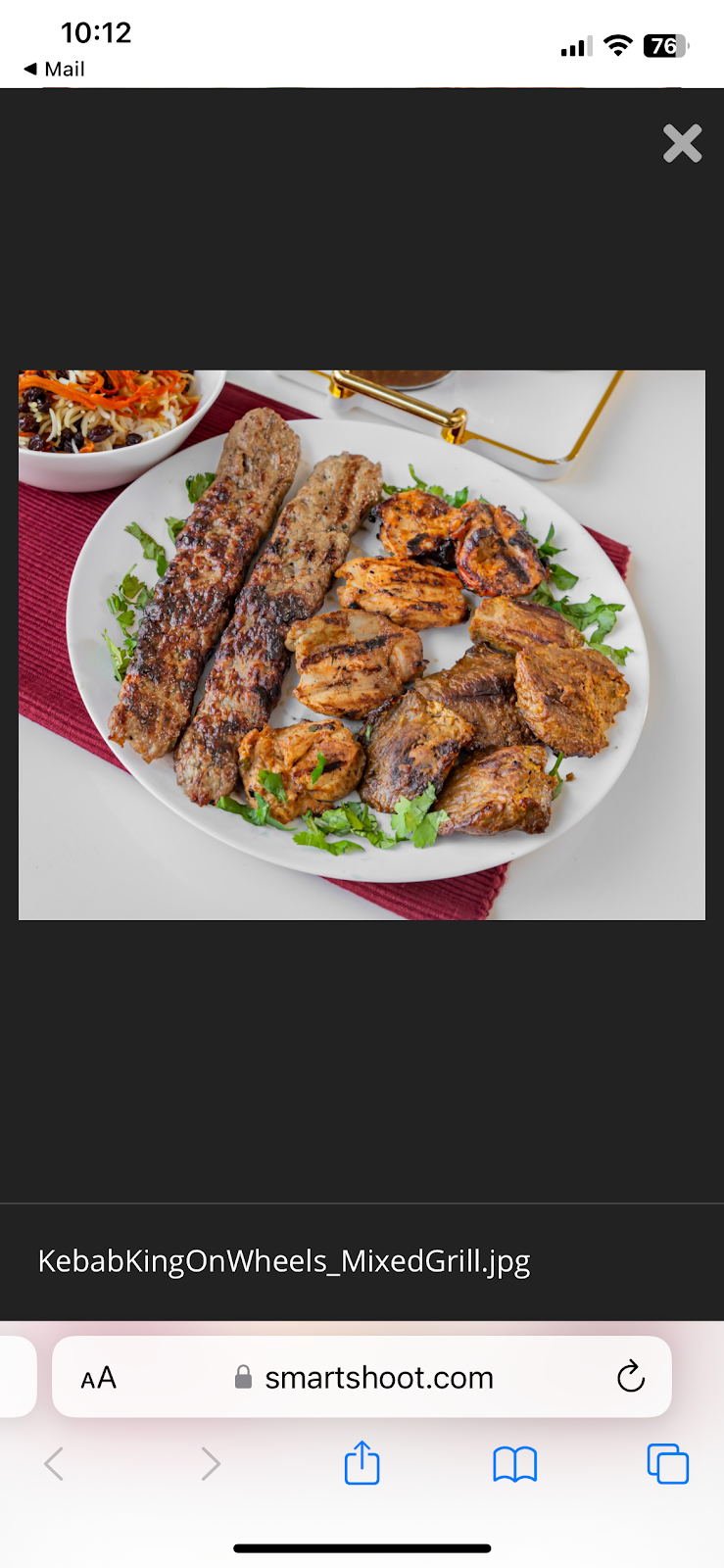Open the Share sheet in Safari
The height and width of the screenshot is (1568, 724).
click(x=362, y=1462)
